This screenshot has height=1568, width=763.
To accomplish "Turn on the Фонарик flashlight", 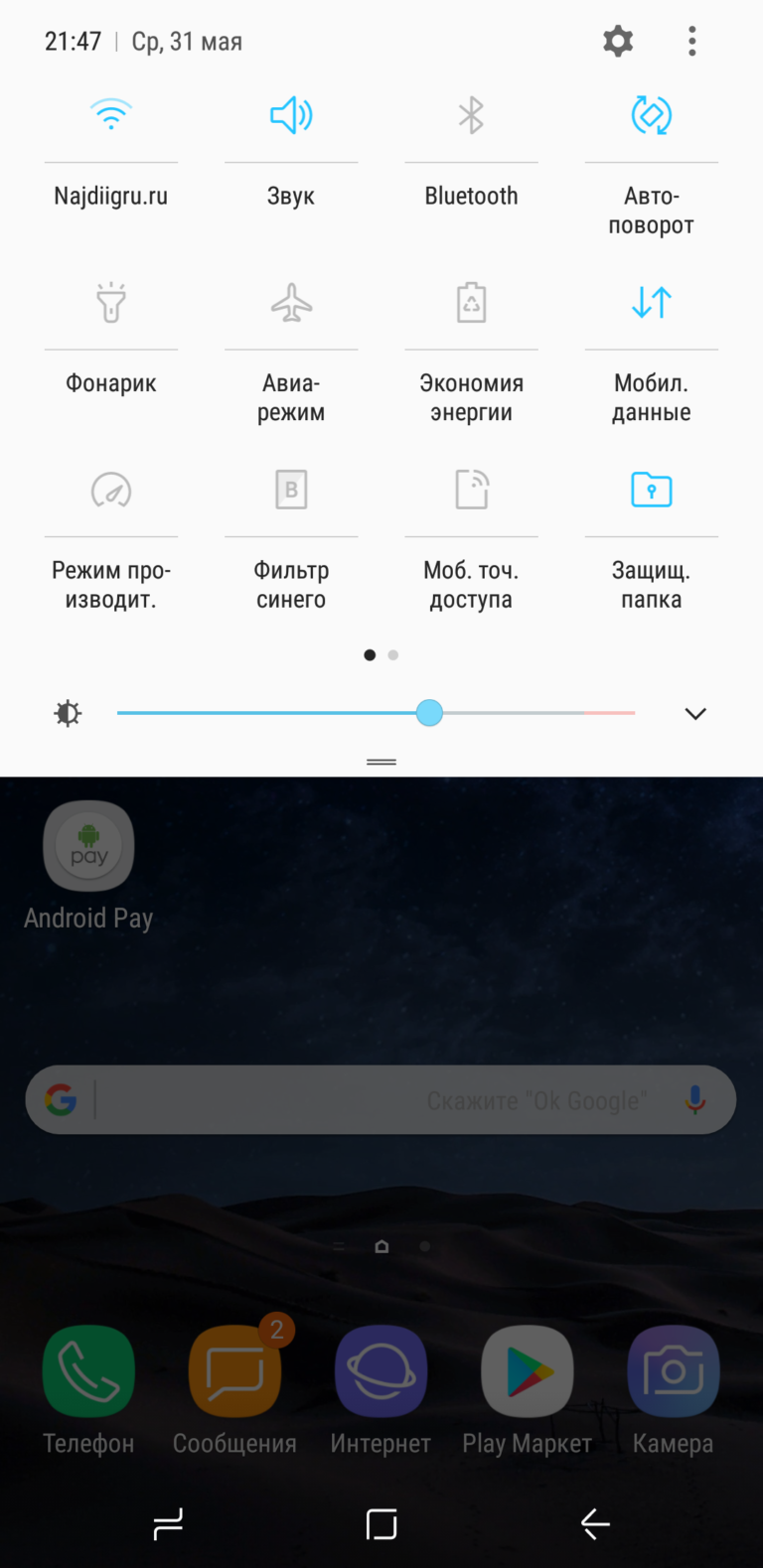I will pos(111,303).
